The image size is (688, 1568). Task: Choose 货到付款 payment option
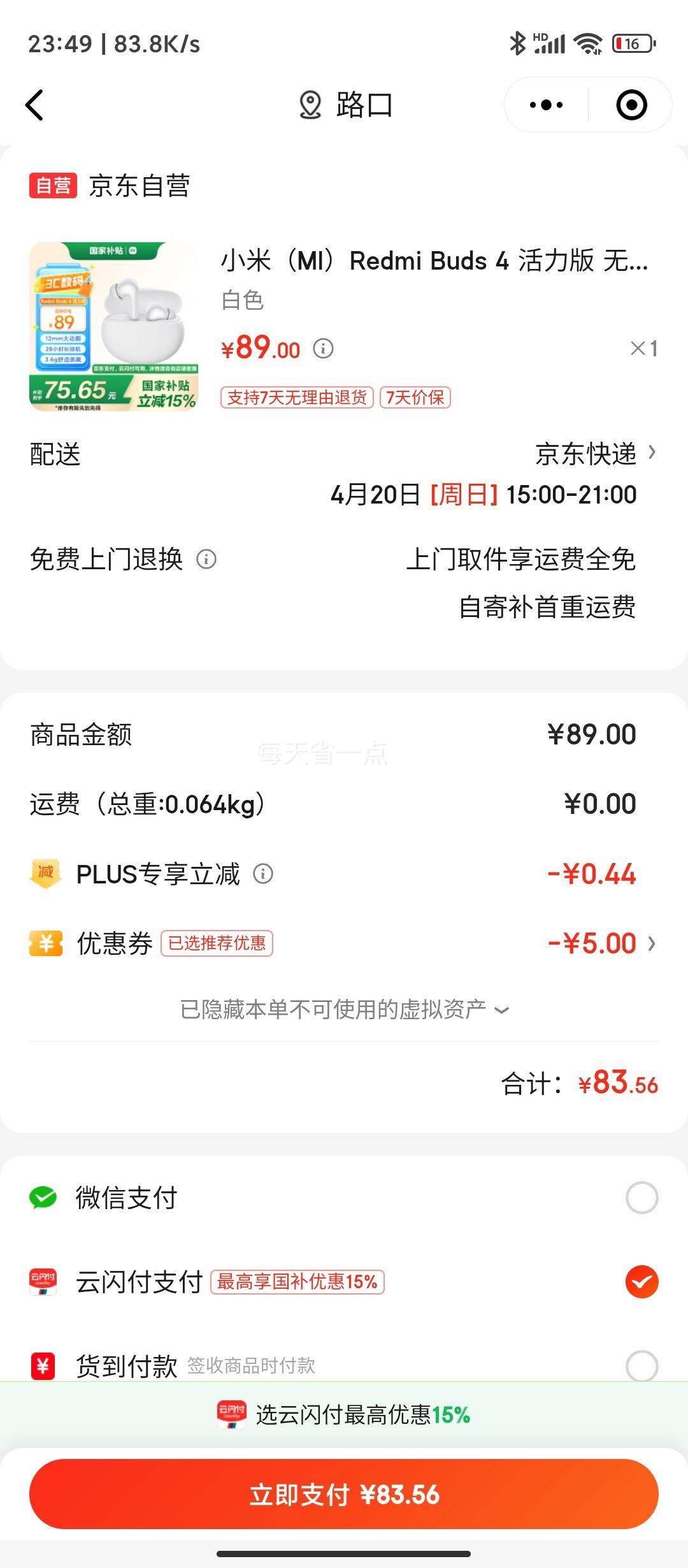click(x=643, y=1365)
